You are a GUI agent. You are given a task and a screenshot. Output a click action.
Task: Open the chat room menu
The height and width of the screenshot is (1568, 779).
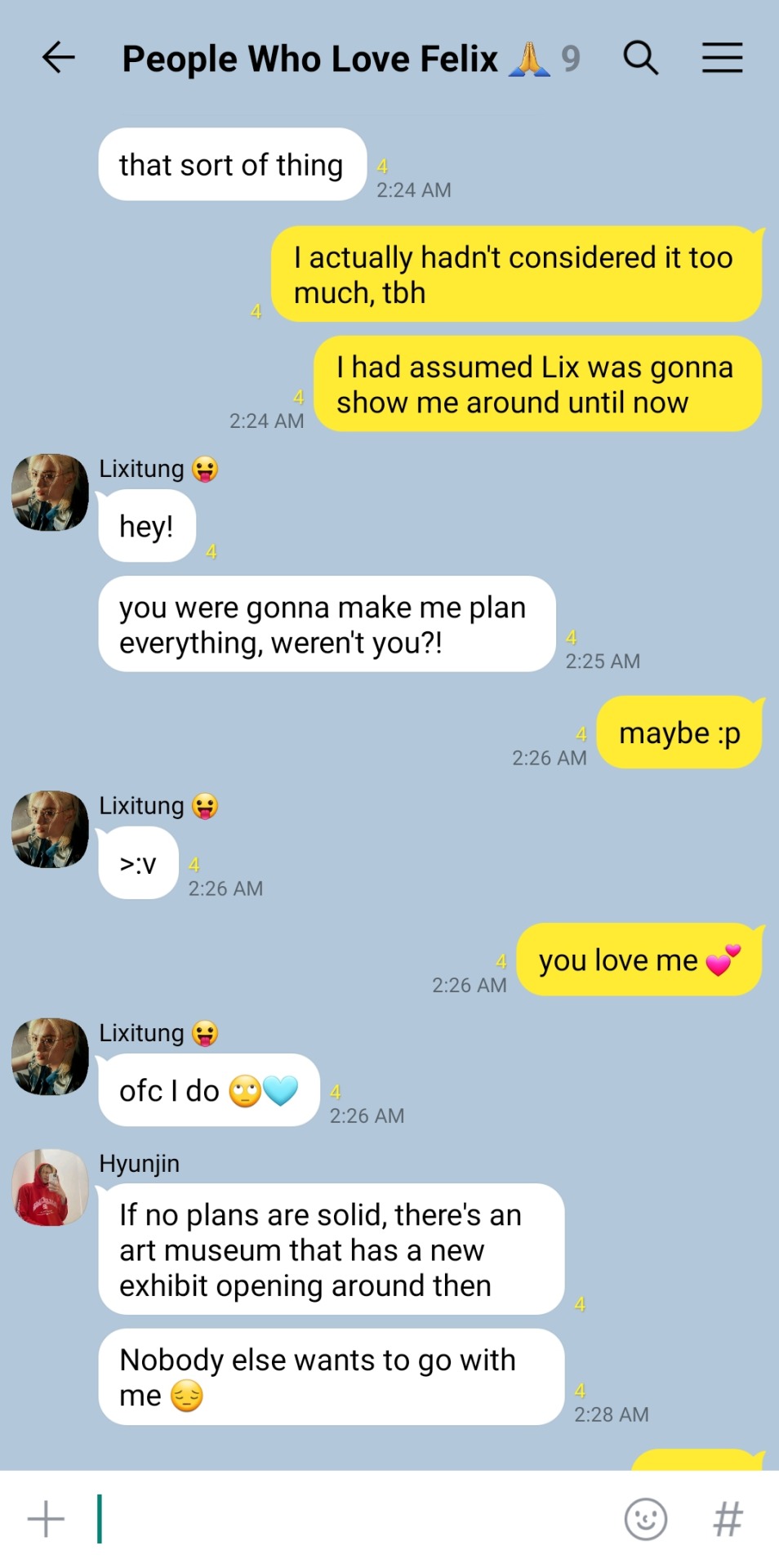pyautogui.click(x=722, y=58)
